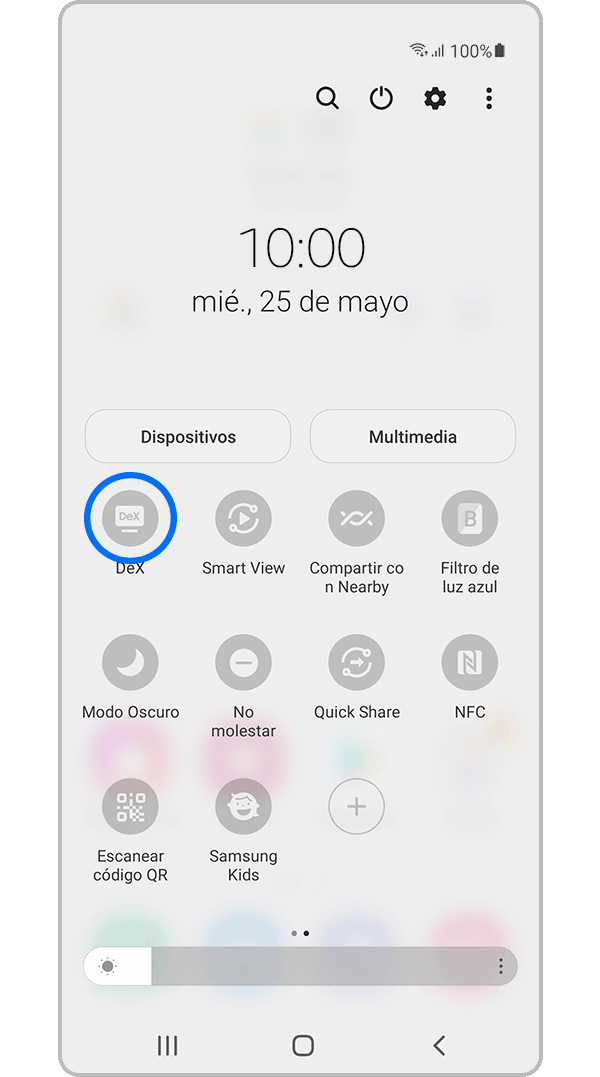Enable Filtro de luz azul
The image size is (600, 1077).
click(470, 518)
